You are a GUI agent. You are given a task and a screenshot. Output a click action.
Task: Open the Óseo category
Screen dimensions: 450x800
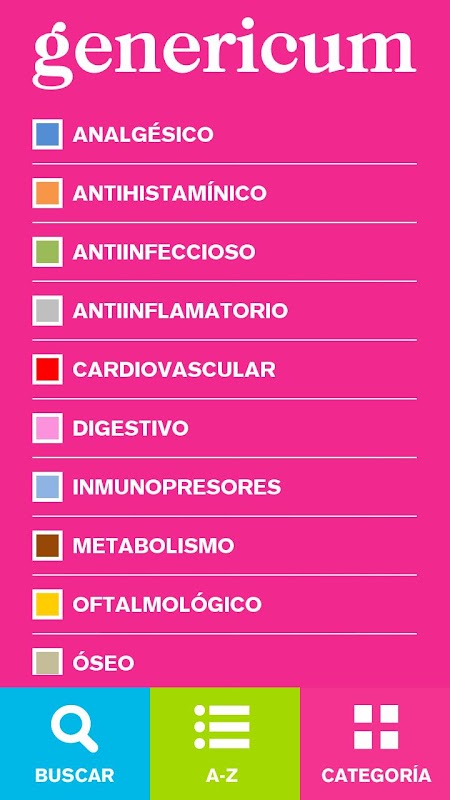pos(224,661)
